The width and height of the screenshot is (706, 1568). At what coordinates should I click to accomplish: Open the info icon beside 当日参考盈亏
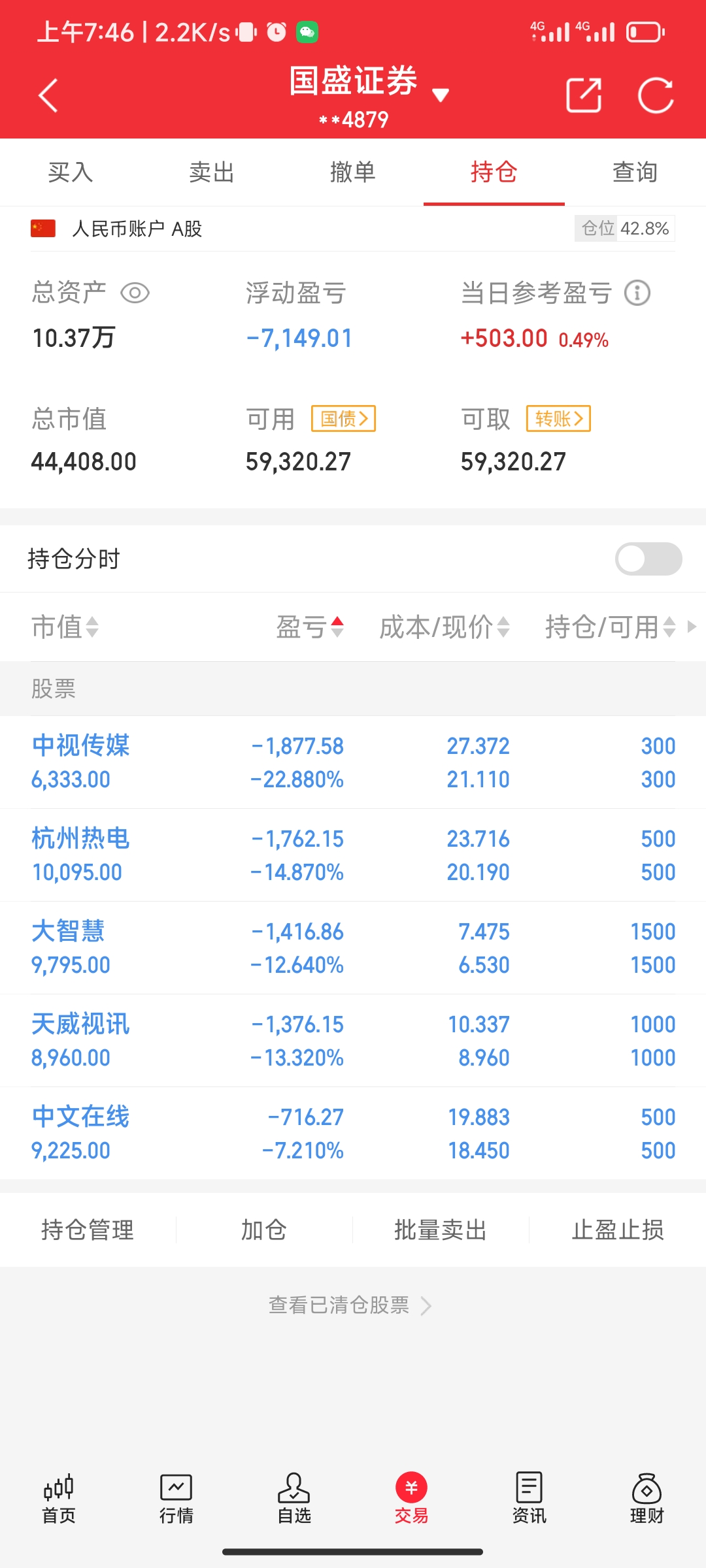tap(637, 293)
